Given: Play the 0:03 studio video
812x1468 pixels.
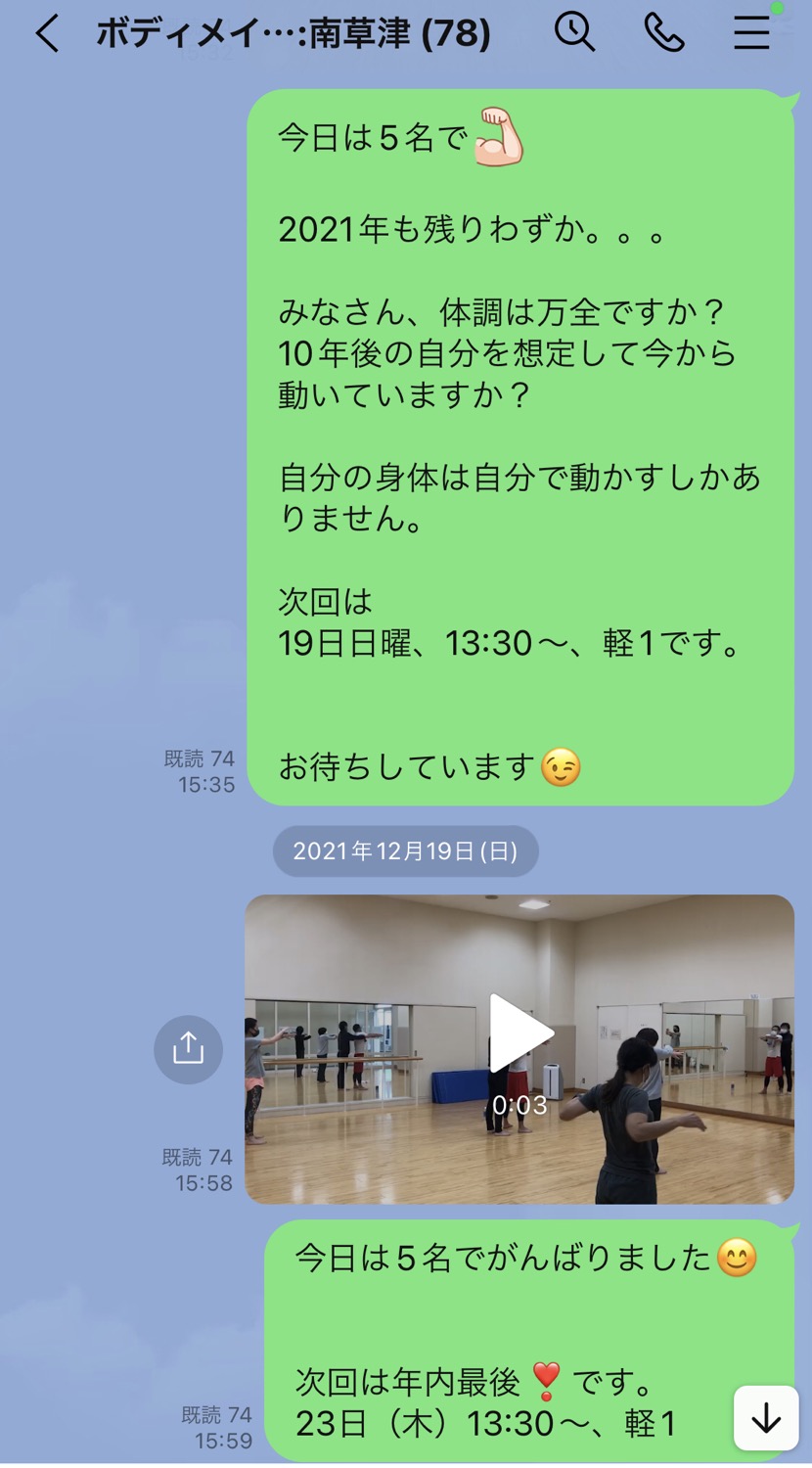Looking at the screenshot, I should pyautogui.click(x=519, y=1035).
